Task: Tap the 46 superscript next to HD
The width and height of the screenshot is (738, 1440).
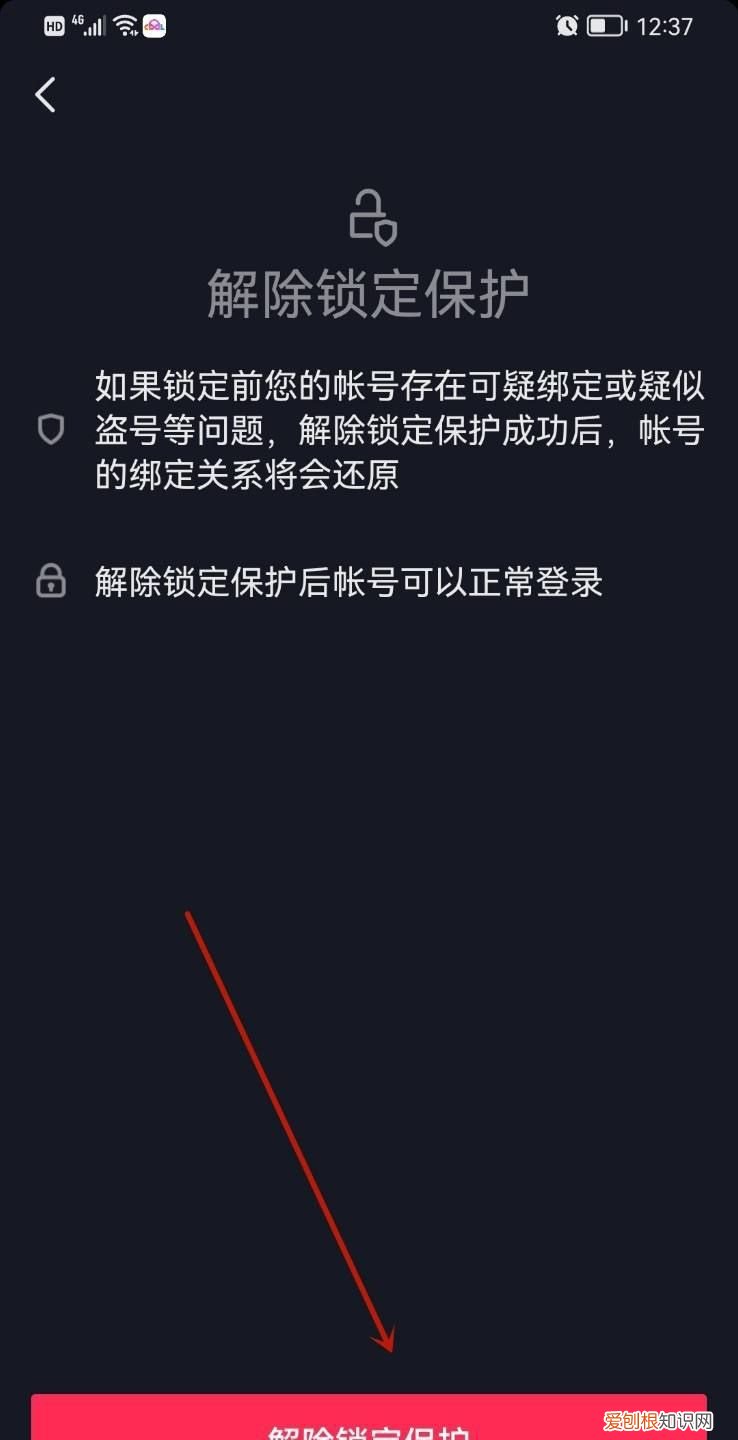Action: point(75,18)
